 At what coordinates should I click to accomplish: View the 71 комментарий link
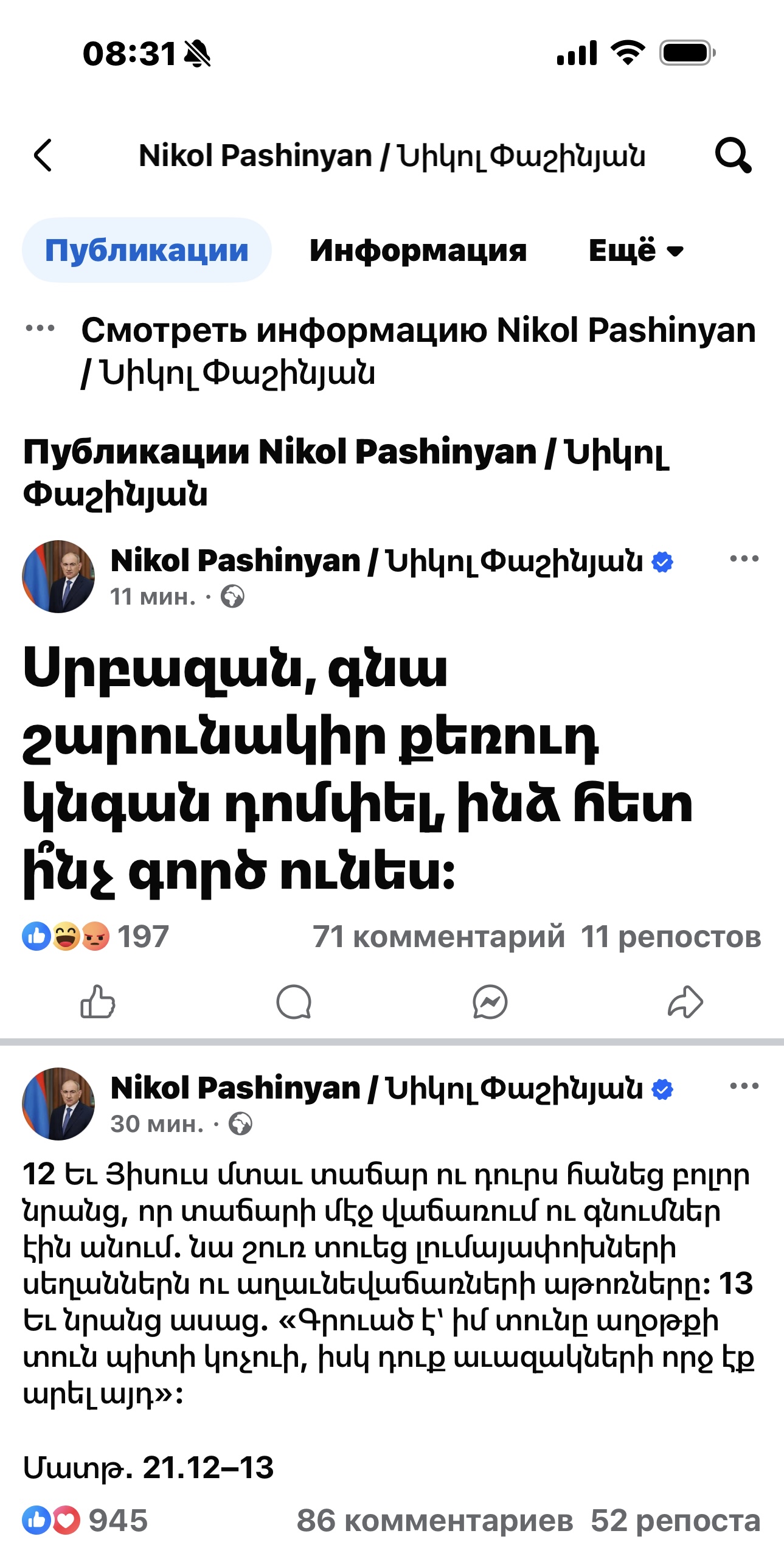pos(439,937)
